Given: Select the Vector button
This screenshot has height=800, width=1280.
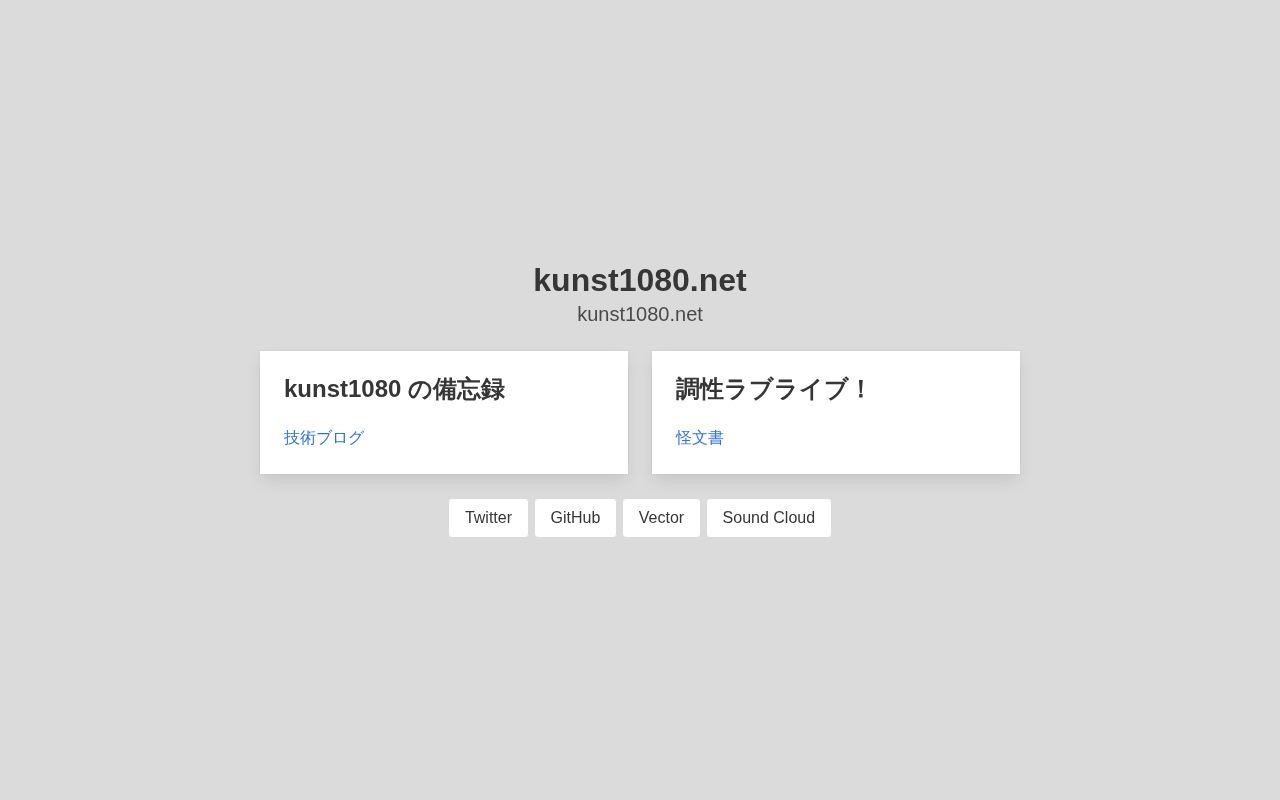Looking at the screenshot, I should click(x=661, y=518).
